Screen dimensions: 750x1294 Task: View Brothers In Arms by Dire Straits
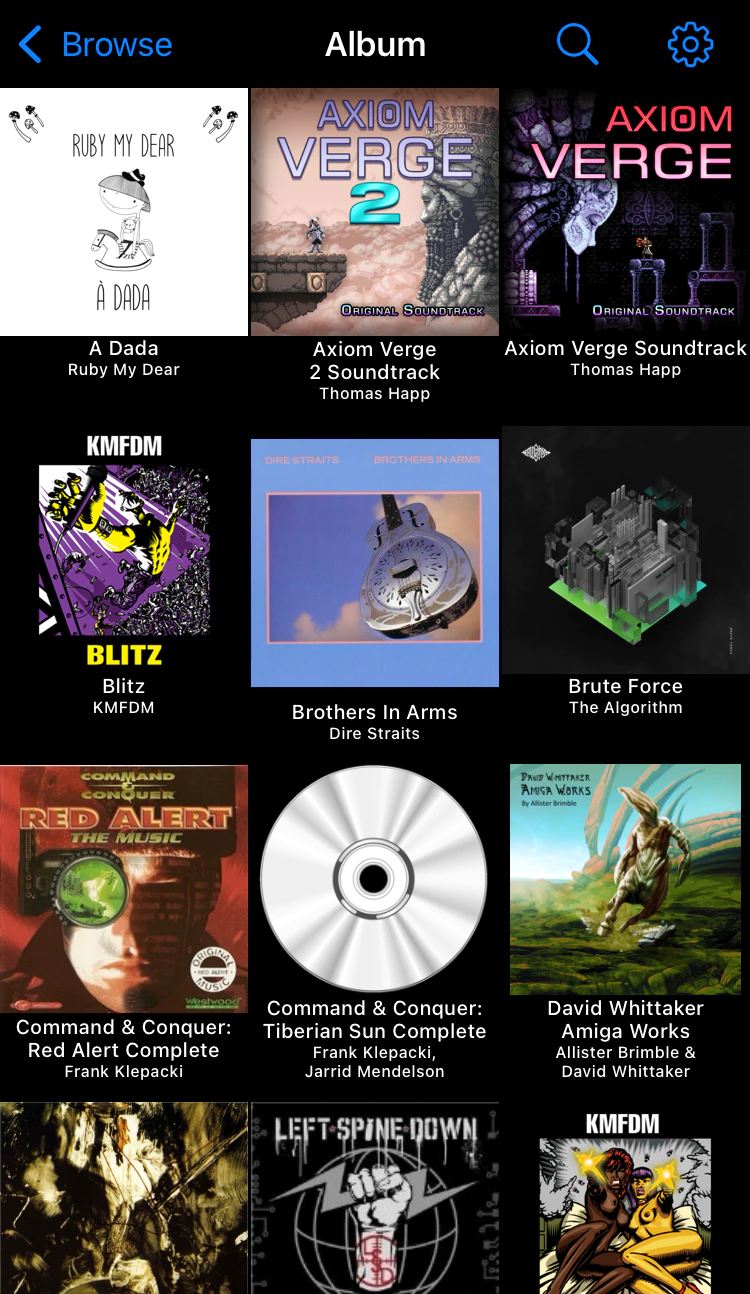point(375,563)
